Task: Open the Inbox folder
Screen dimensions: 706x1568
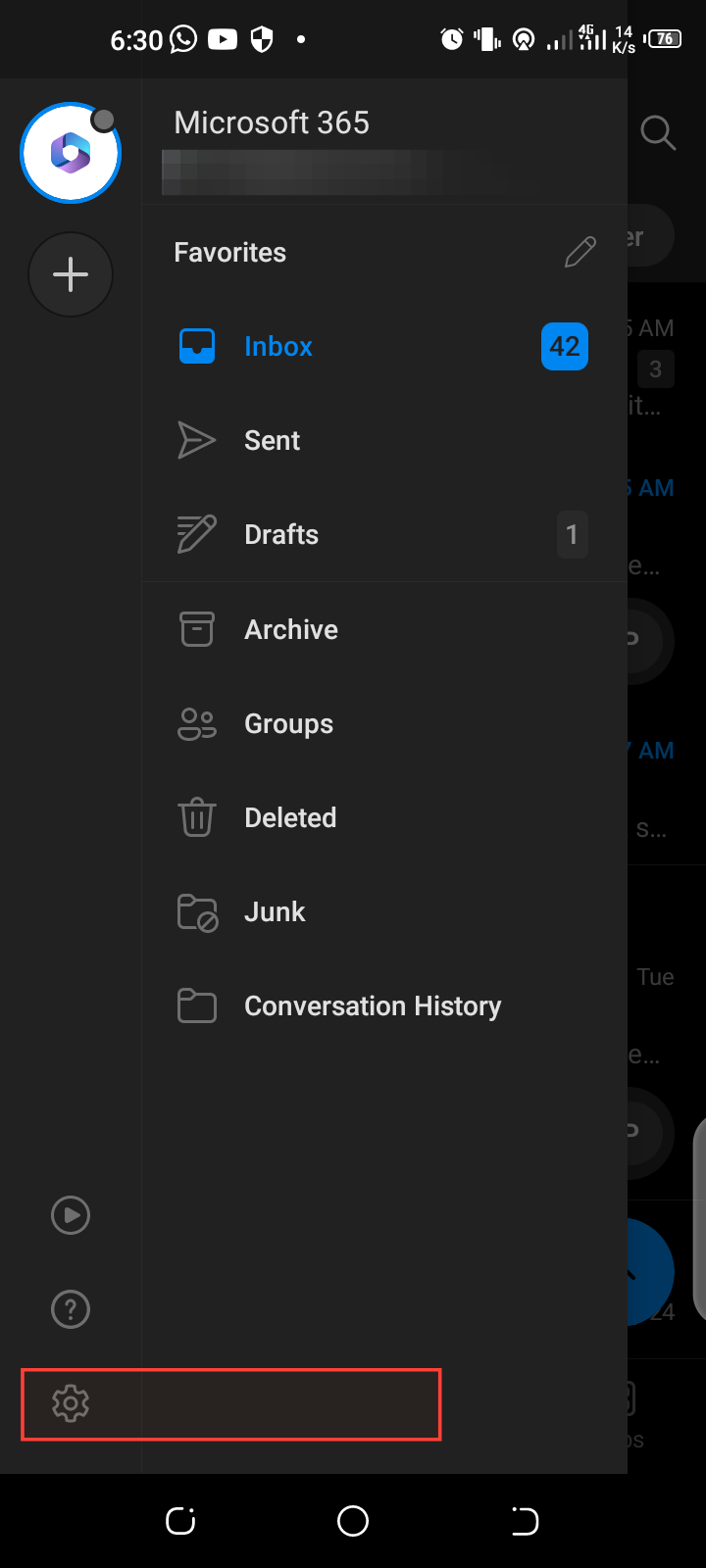Action: [x=278, y=347]
